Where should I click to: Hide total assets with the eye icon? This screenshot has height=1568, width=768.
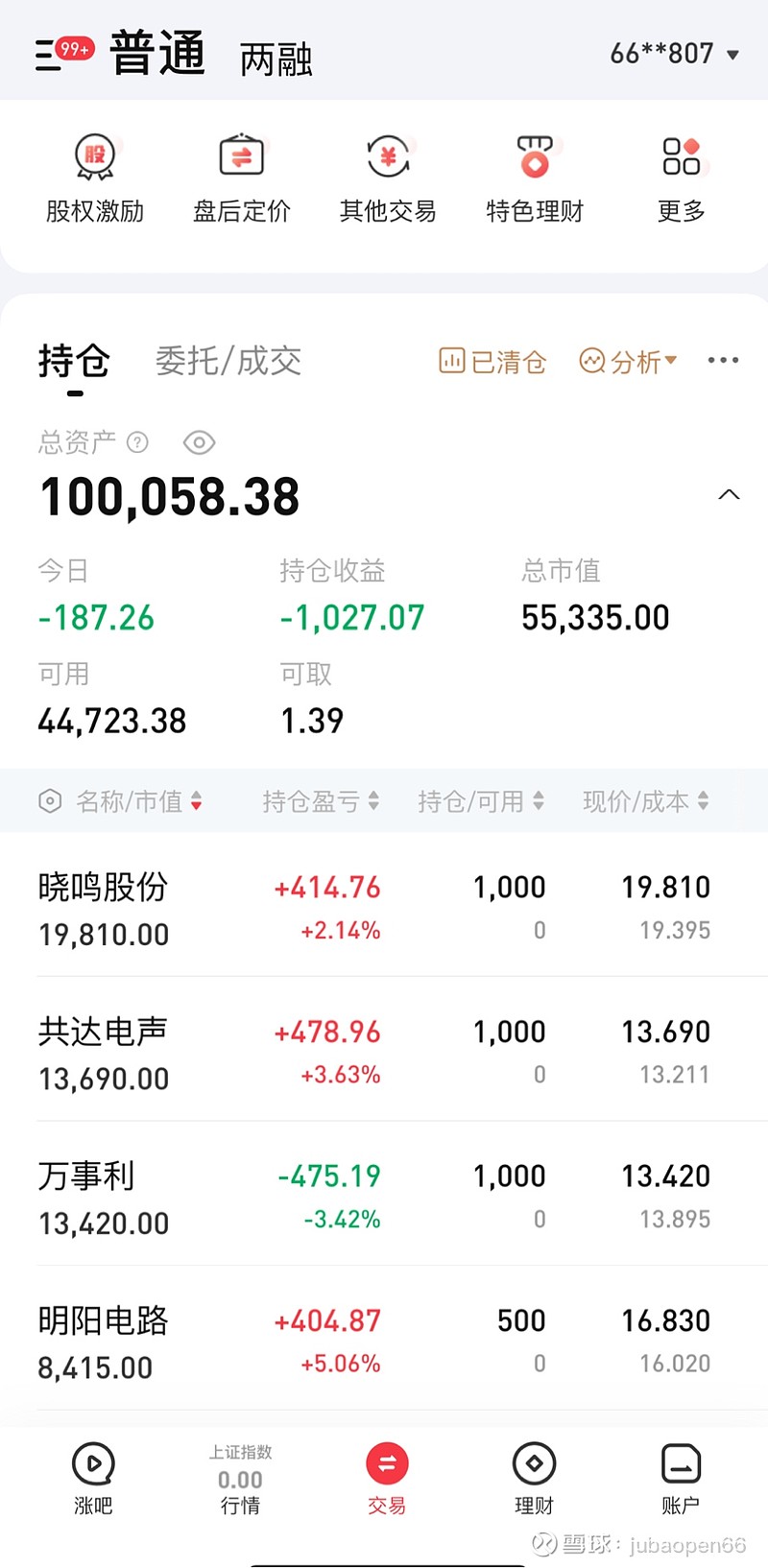pyautogui.click(x=199, y=442)
